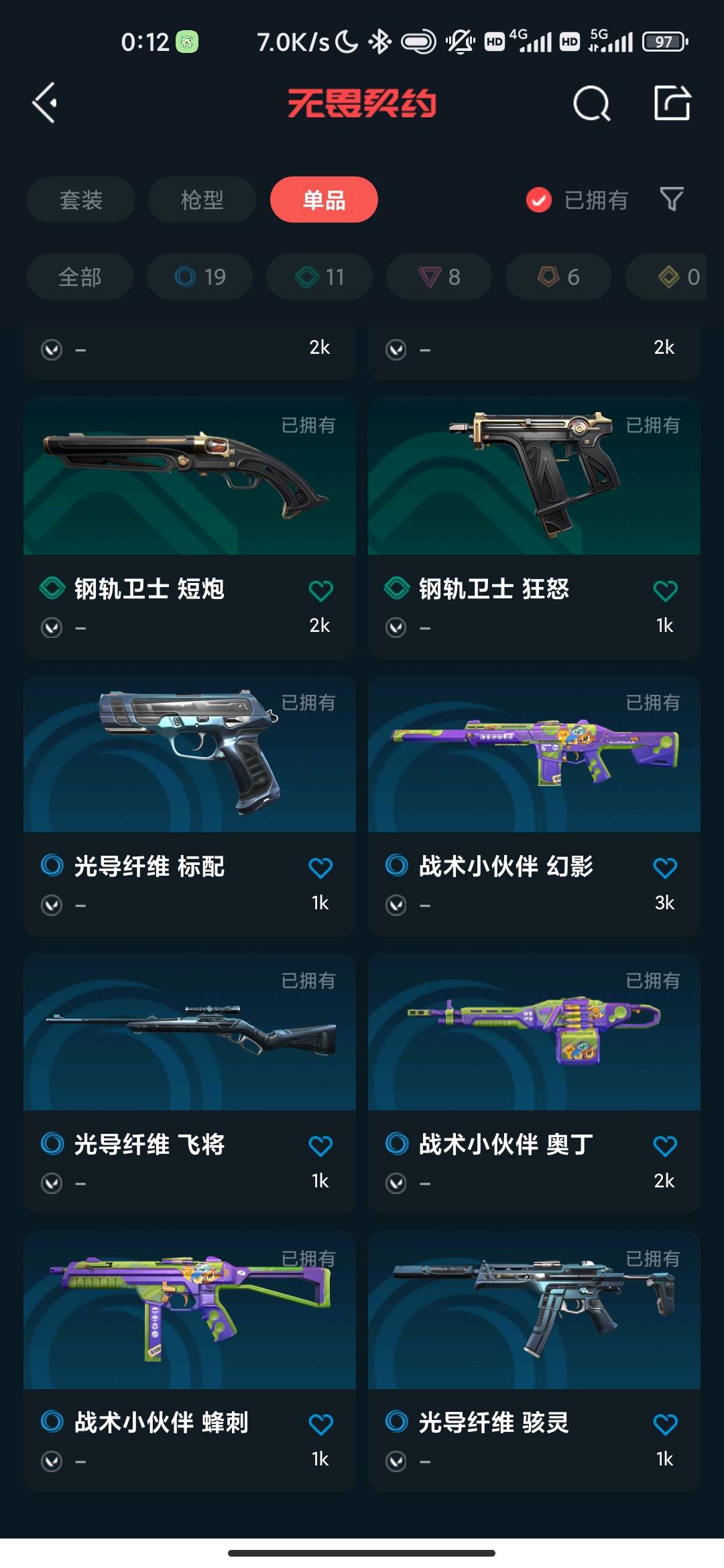Favorite the 钢轨卫士 狂怒 skin
This screenshot has width=724, height=1568.
[x=665, y=590]
